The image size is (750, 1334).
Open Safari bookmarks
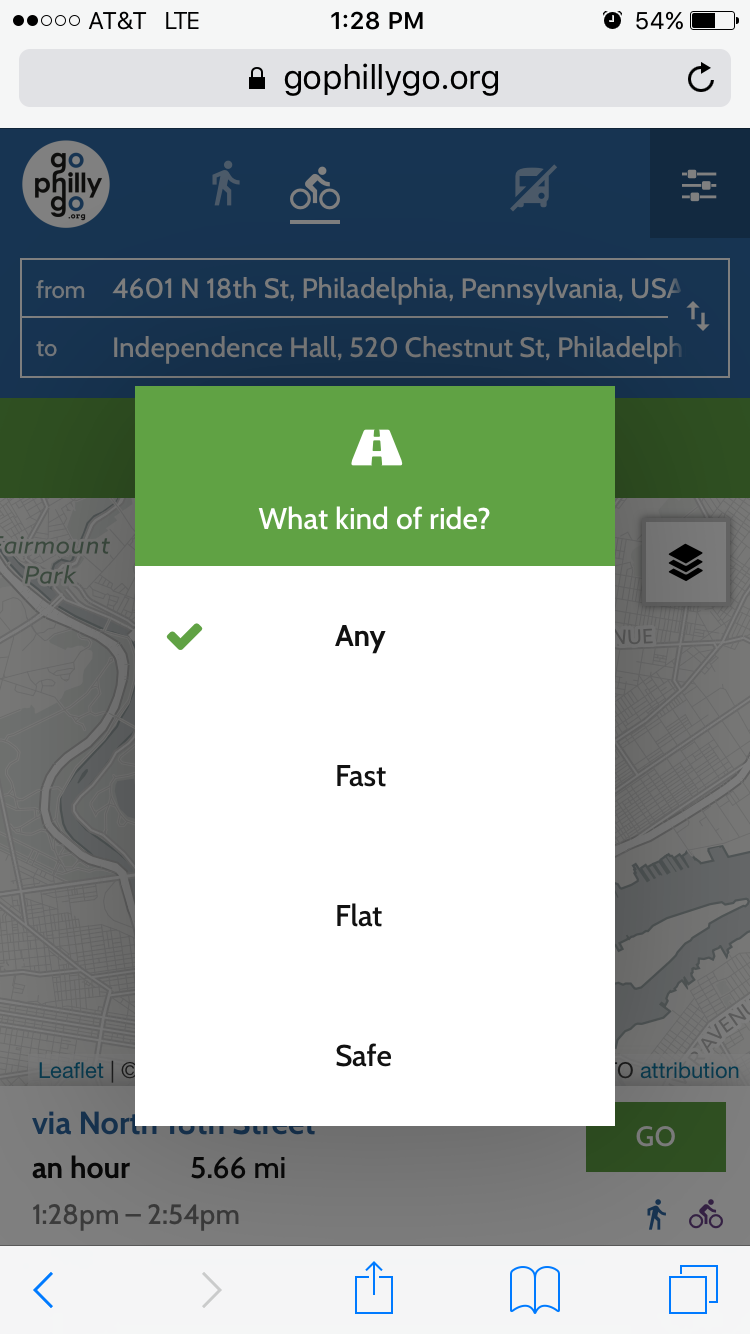[535, 1290]
